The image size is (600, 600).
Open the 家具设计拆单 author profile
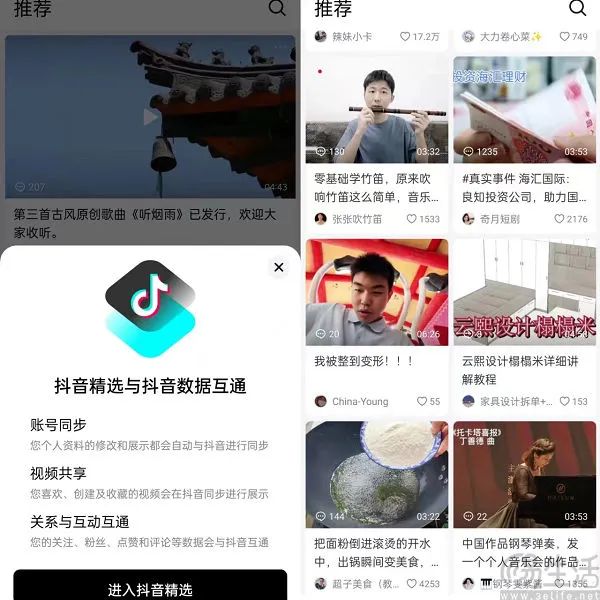(x=508, y=401)
